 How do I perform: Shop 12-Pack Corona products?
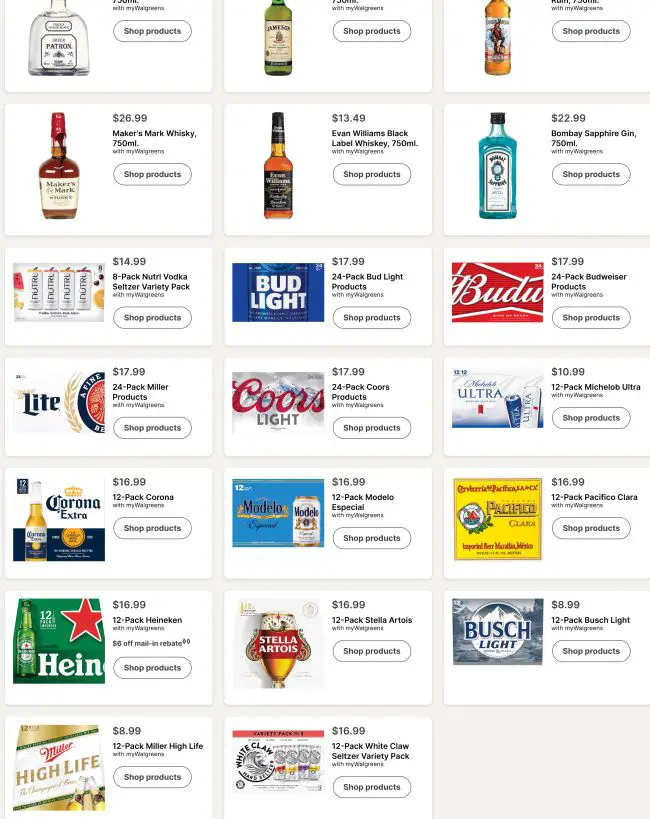[152, 528]
